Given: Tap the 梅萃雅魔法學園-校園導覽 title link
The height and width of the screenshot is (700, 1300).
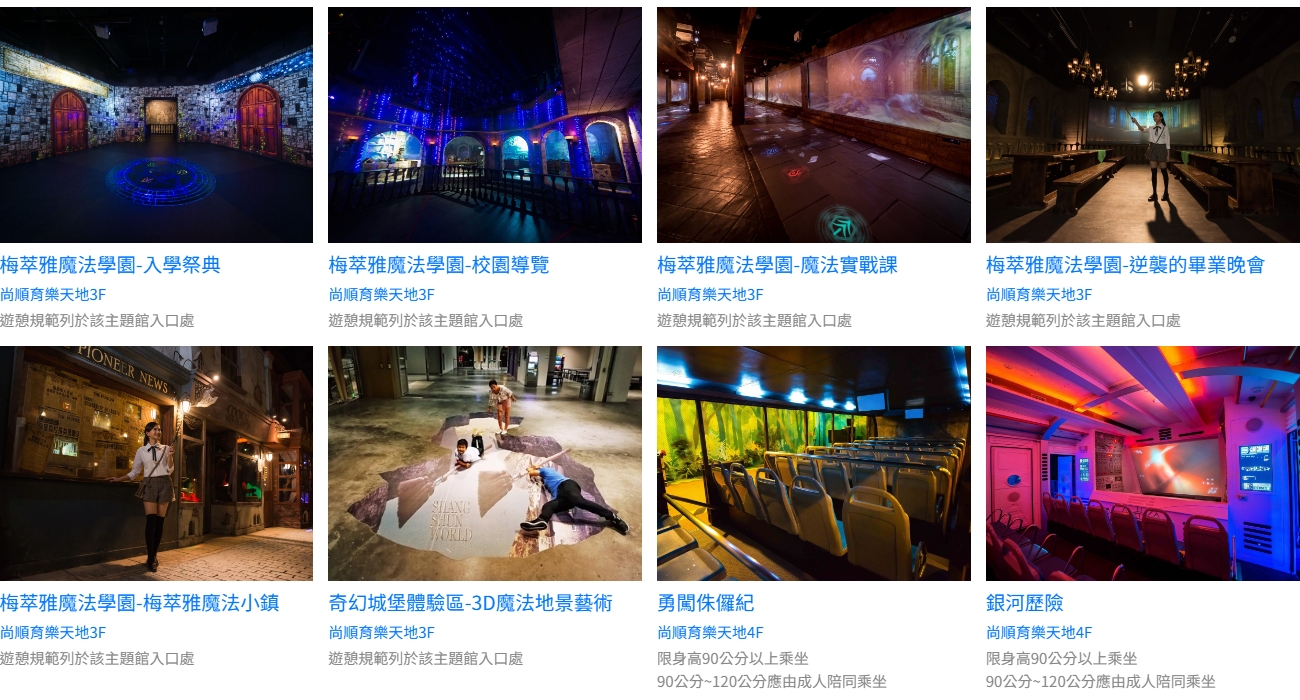Looking at the screenshot, I should pos(439,265).
